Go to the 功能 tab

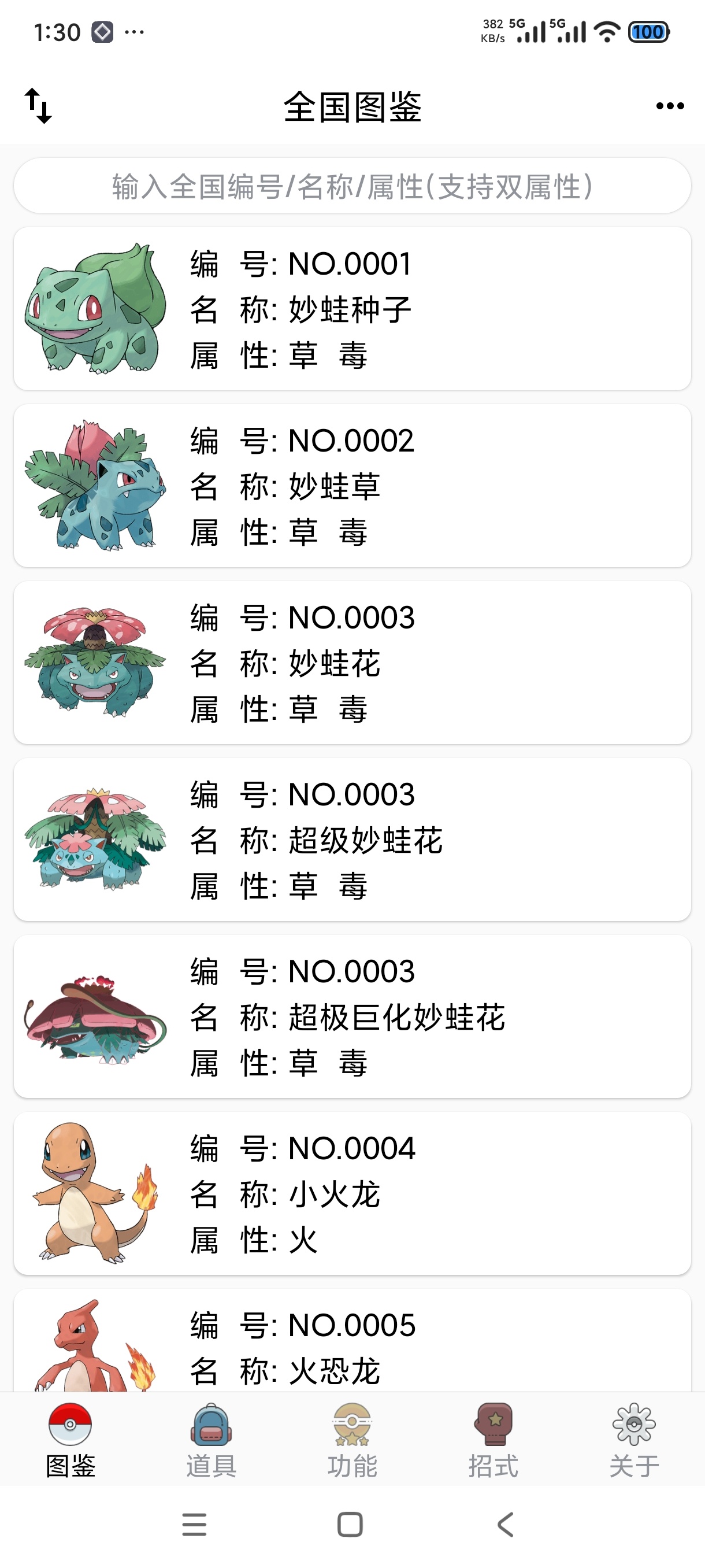tap(352, 1440)
